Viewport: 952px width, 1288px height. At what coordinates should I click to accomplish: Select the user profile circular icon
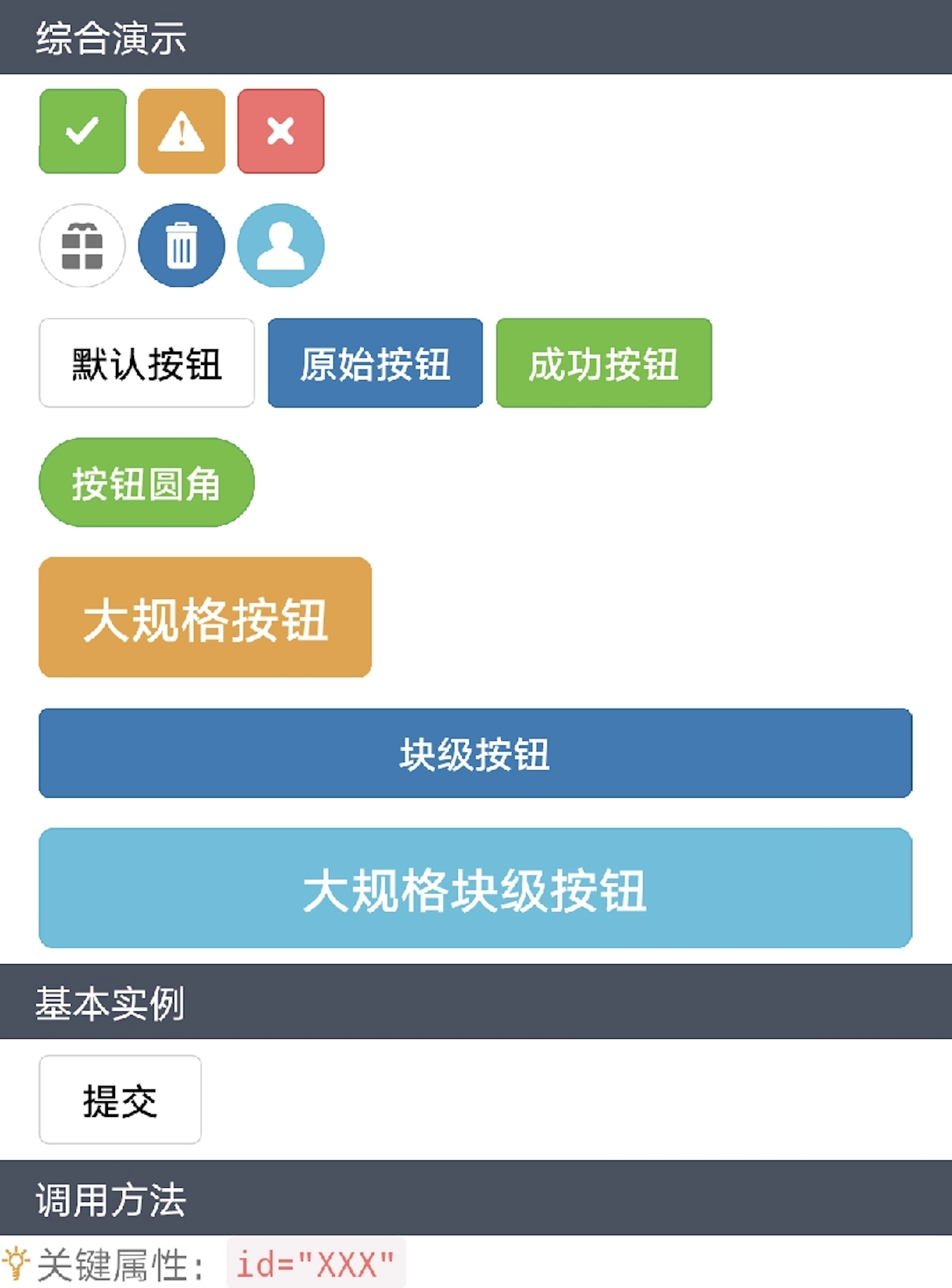(281, 245)
